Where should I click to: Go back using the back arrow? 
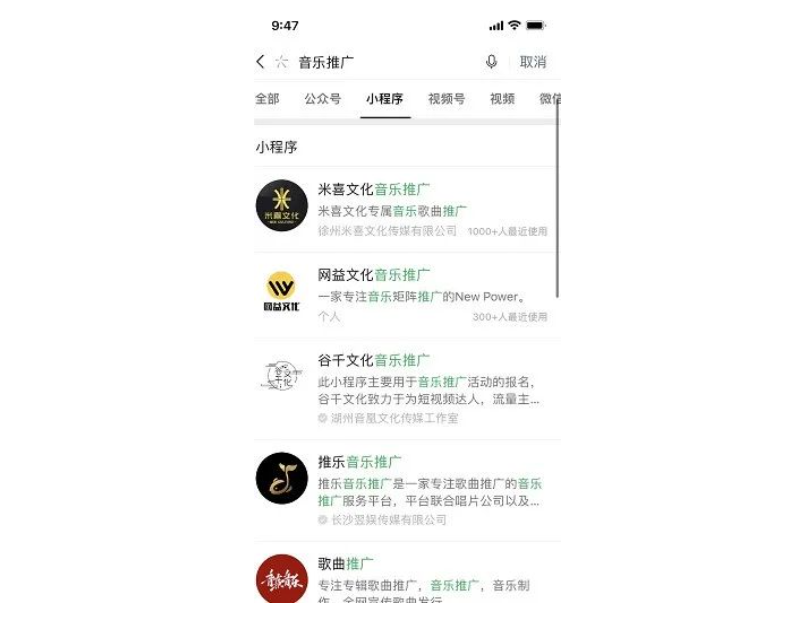tap(261, 62)
